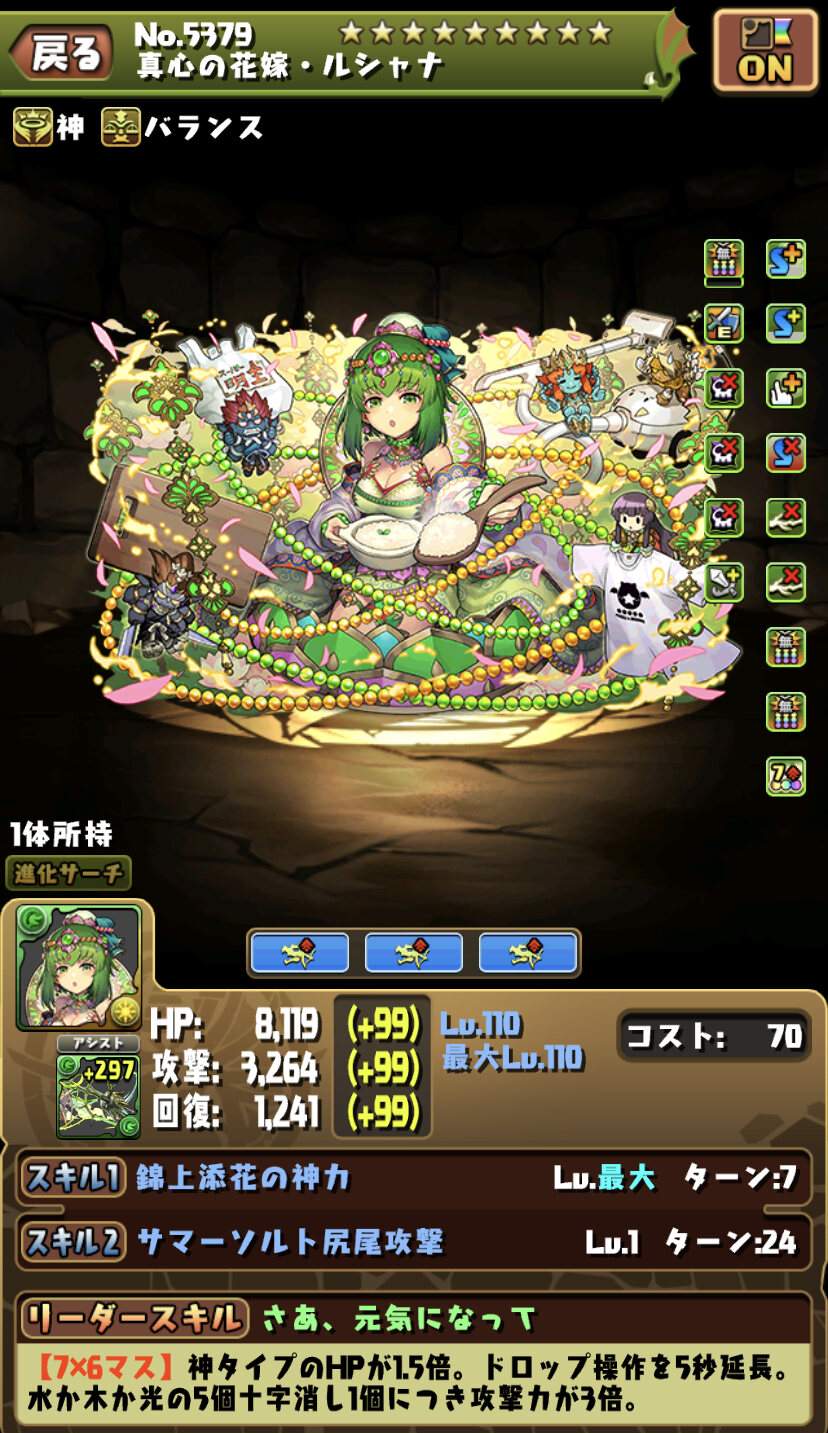Tap the 戻る back button
828x1433 pixels.
tap(62, 53)
